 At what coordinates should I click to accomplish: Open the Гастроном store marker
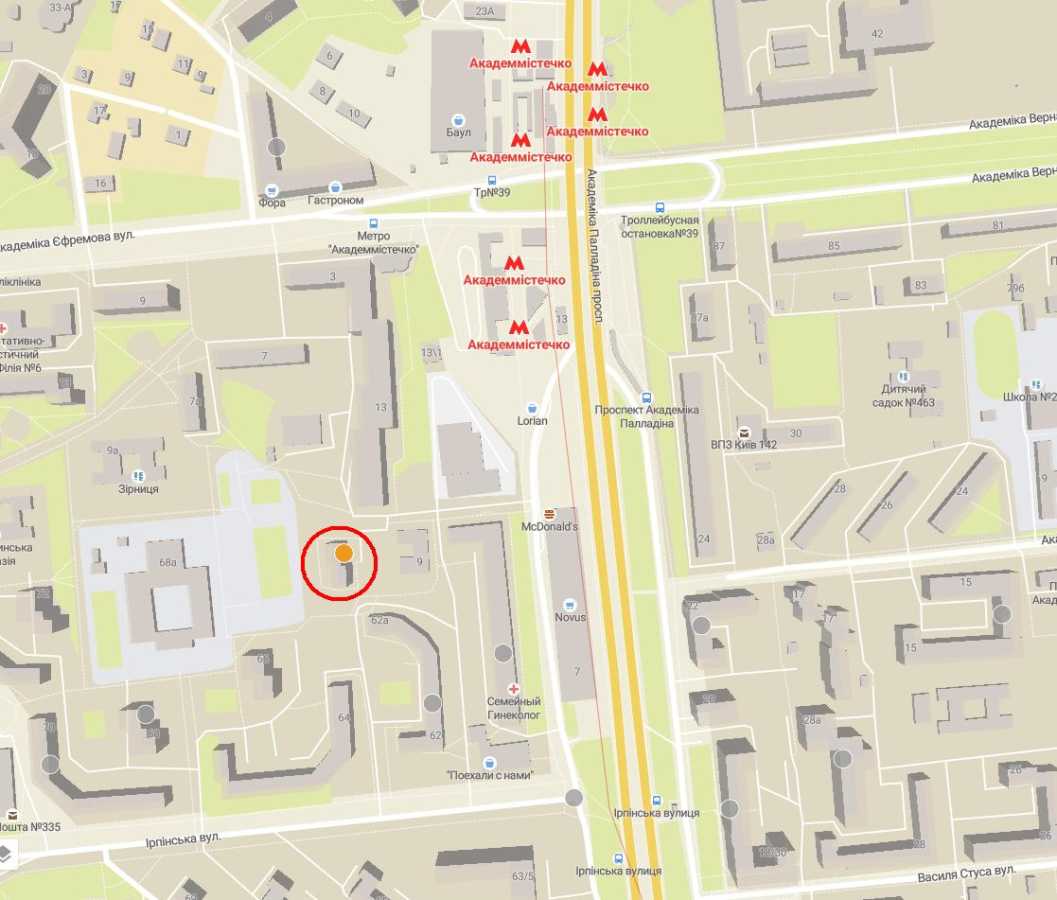(335, 187)
